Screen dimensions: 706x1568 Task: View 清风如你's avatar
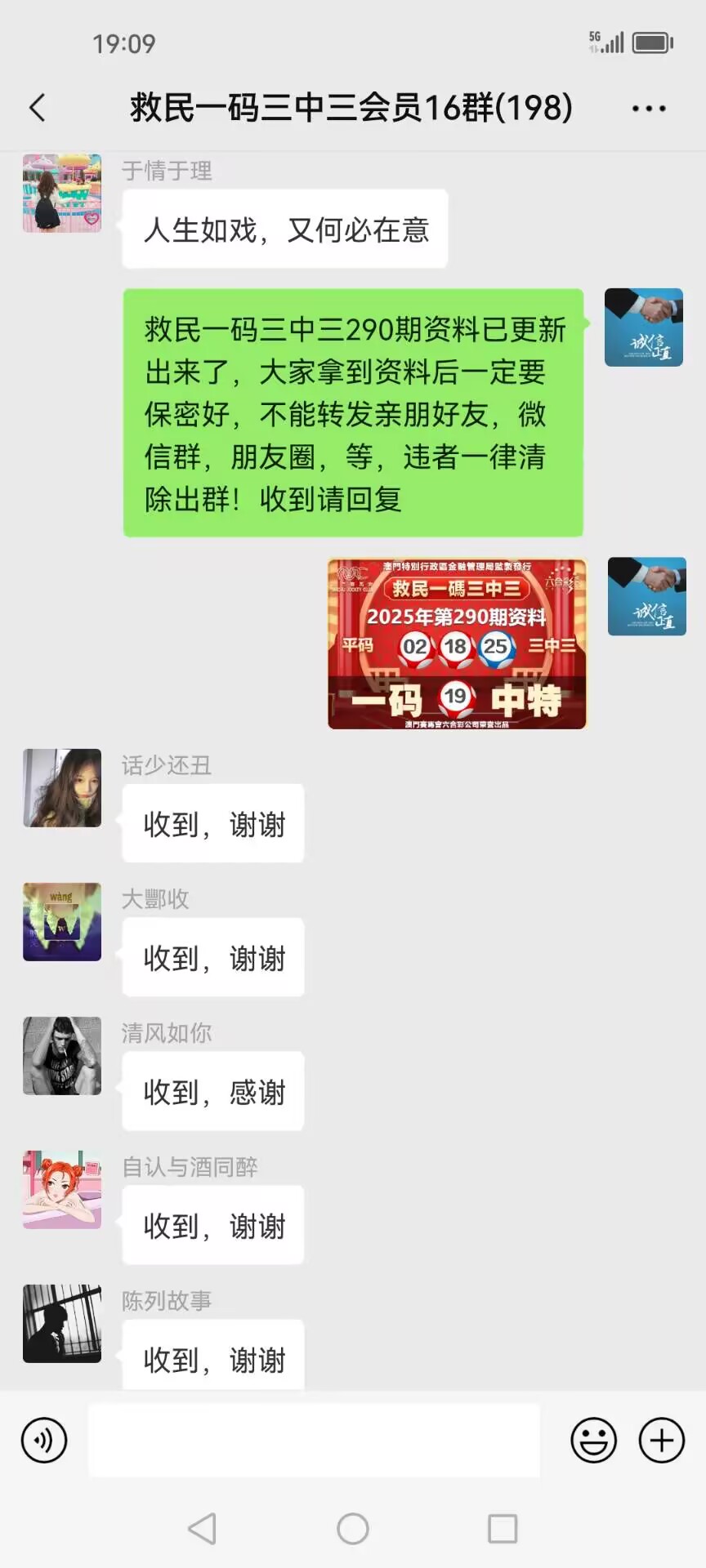coord(62,1056)
